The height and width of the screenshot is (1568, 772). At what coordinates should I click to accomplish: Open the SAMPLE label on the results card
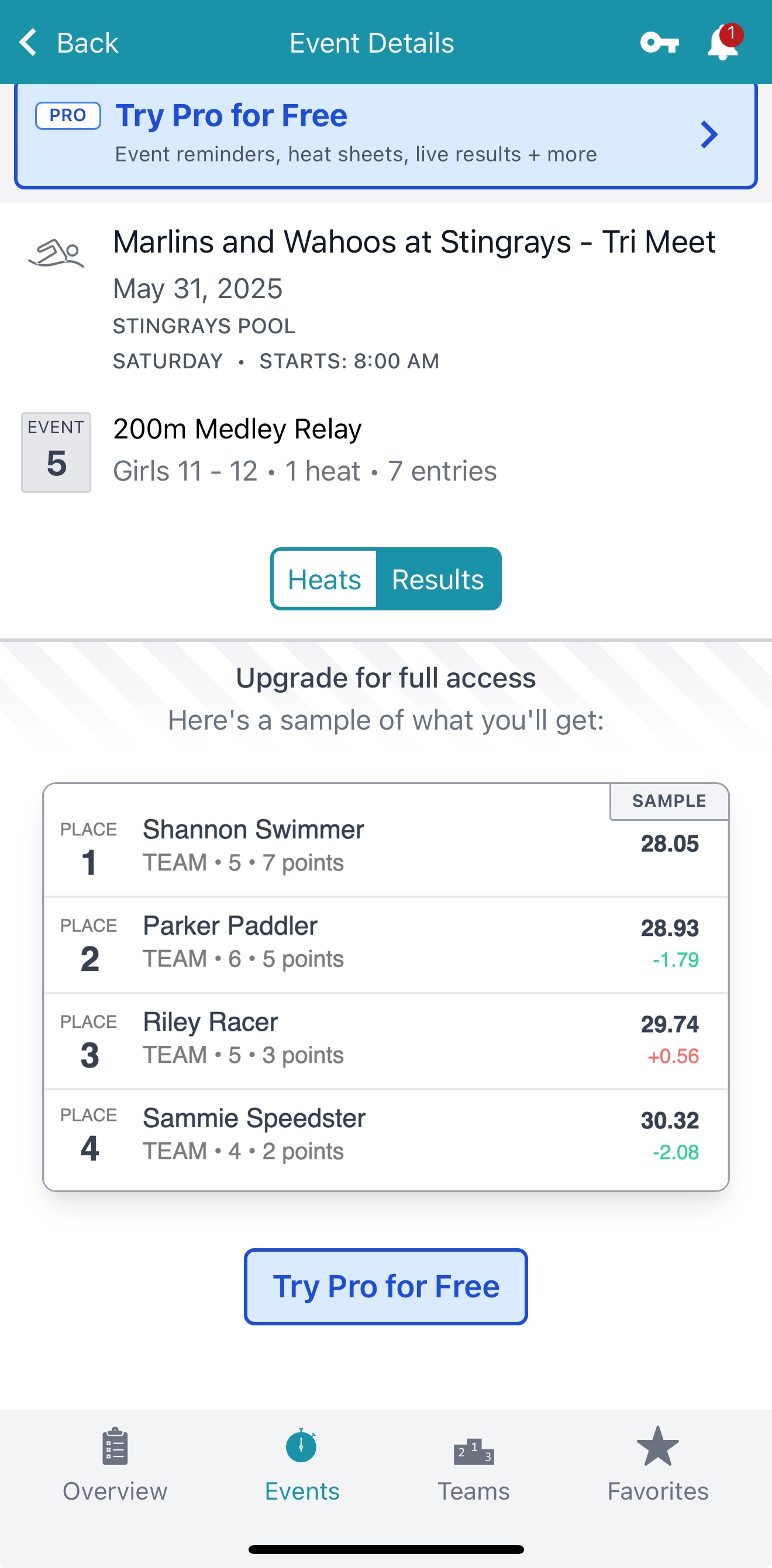(668, 800)
